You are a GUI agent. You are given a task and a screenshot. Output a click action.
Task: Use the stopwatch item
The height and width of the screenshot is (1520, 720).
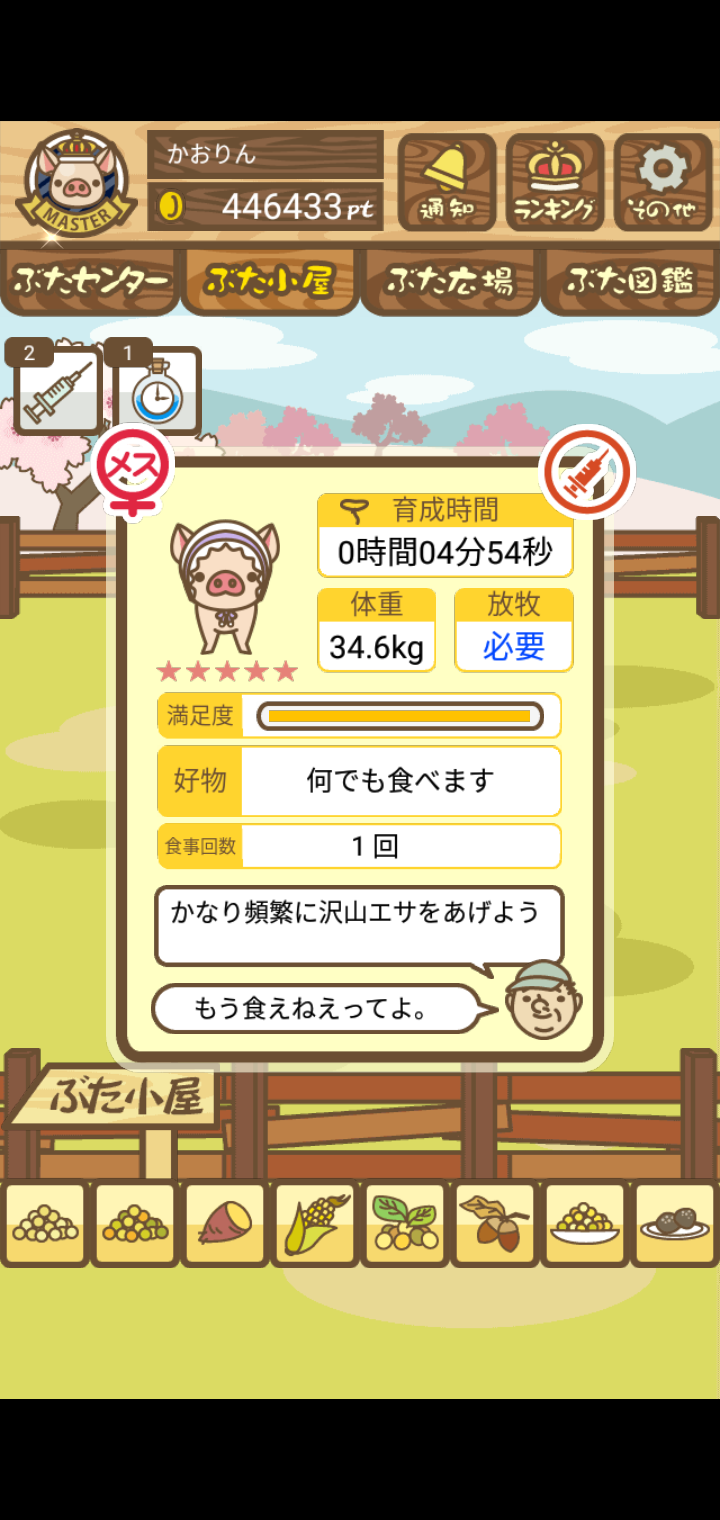click(x=155, y=391)
